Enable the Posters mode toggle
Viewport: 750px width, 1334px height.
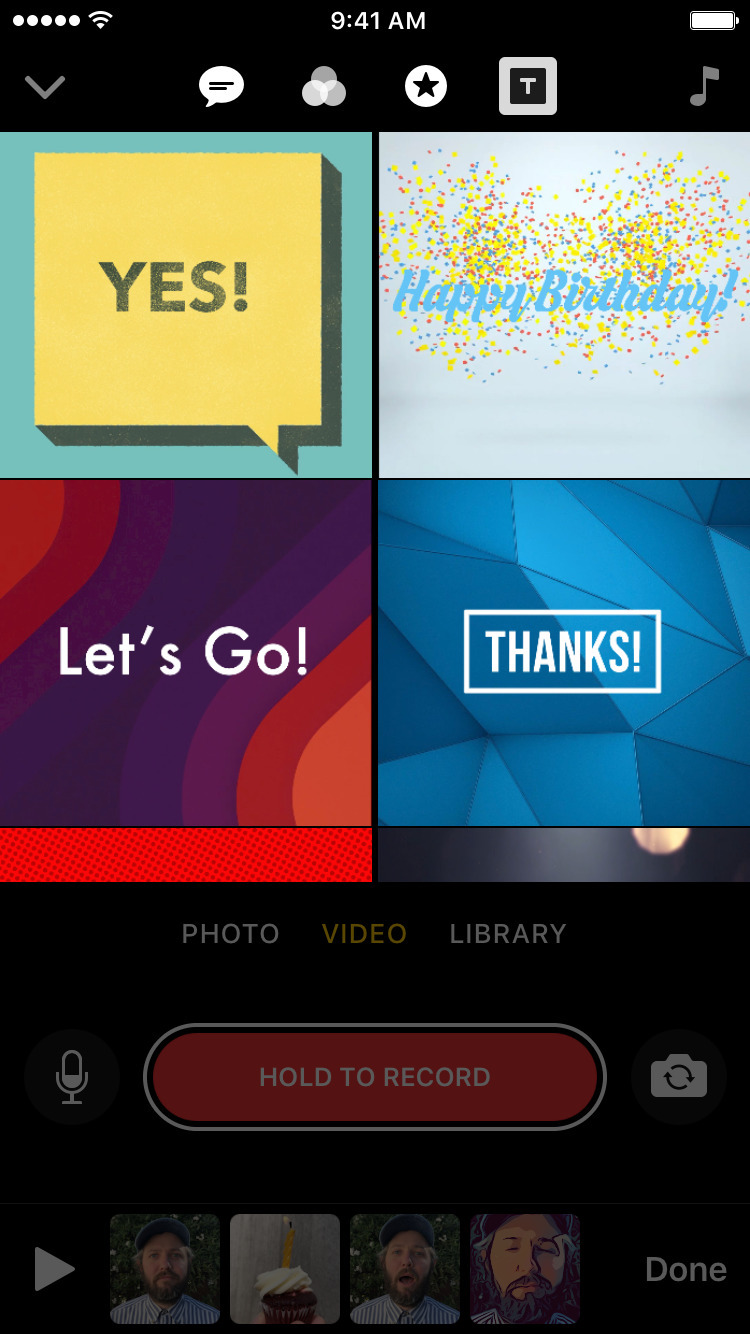527,86
